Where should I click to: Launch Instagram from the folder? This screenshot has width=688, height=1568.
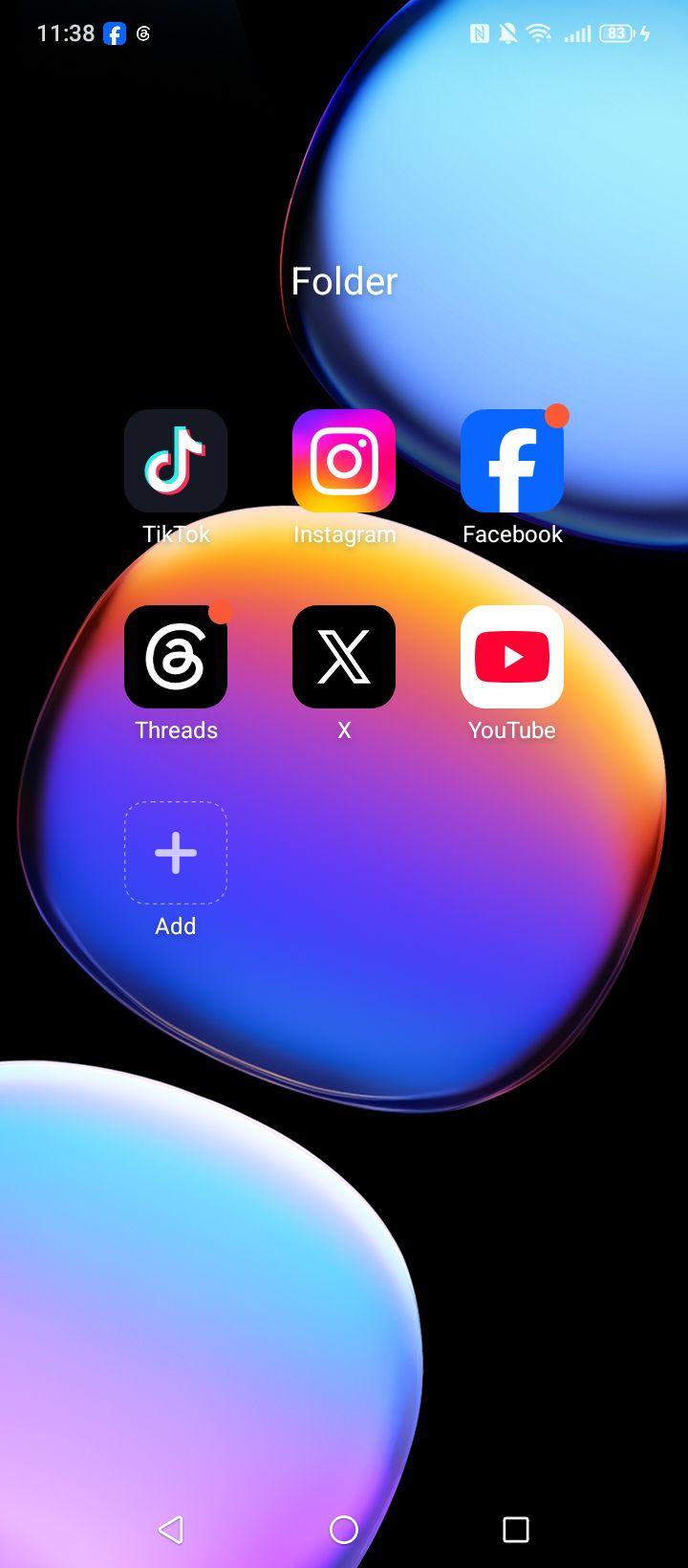(x=344, y=461)
